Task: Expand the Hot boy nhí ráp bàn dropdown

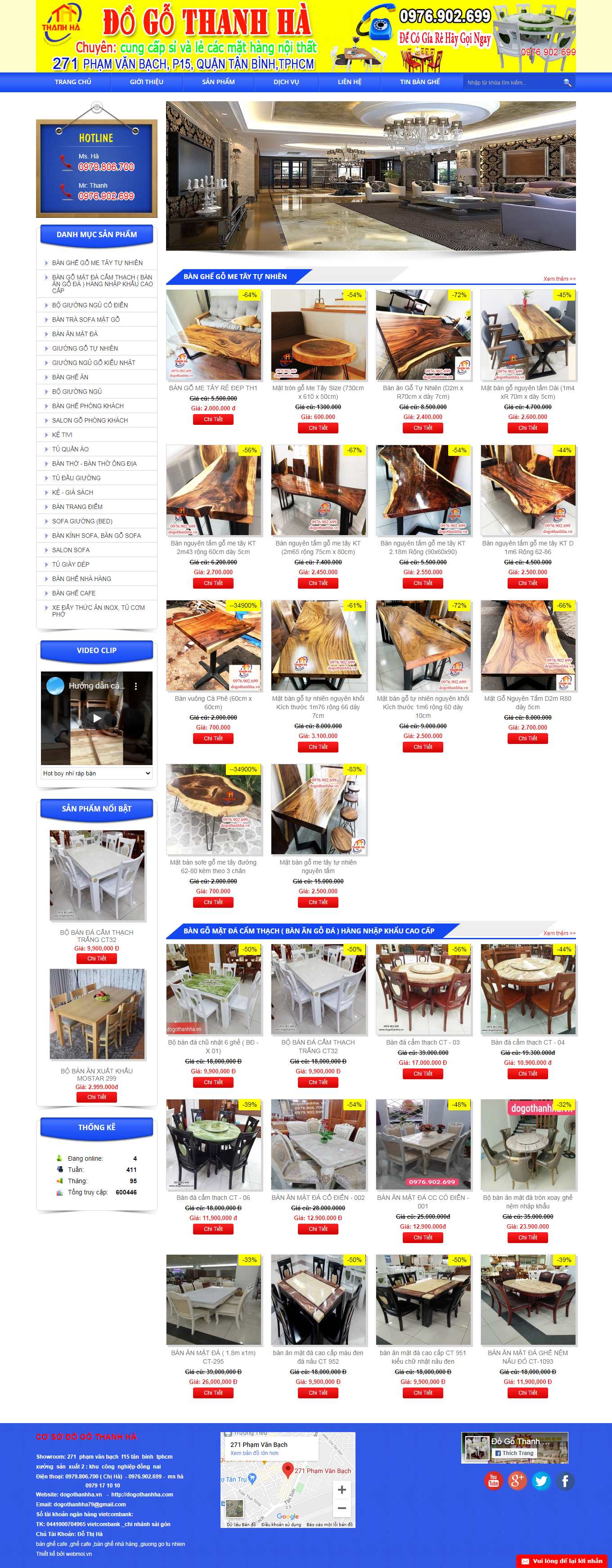Action: pyautogui.click(x=97, y=773)
